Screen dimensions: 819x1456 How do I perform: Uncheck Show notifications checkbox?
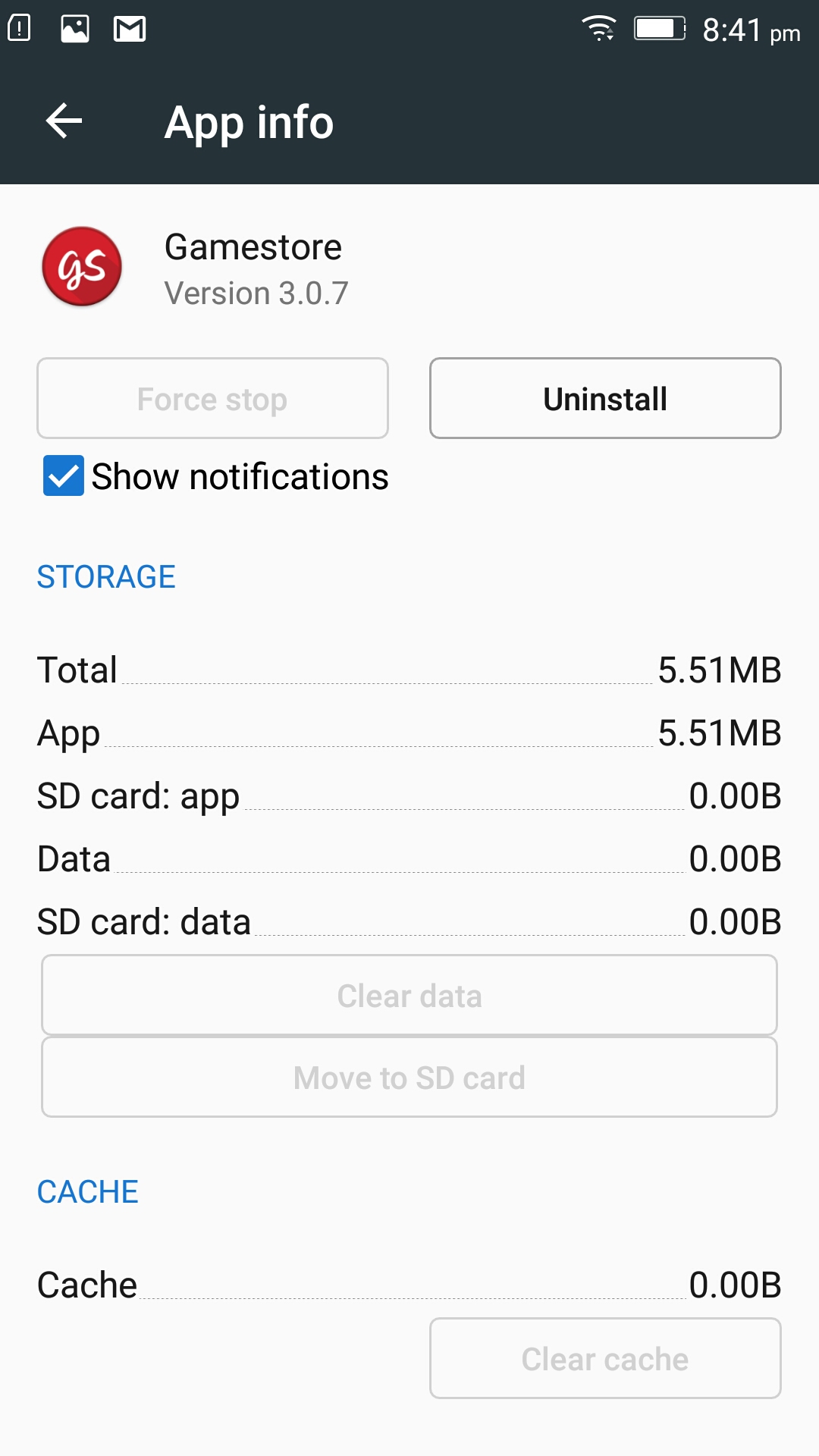(x=64, y=476)
